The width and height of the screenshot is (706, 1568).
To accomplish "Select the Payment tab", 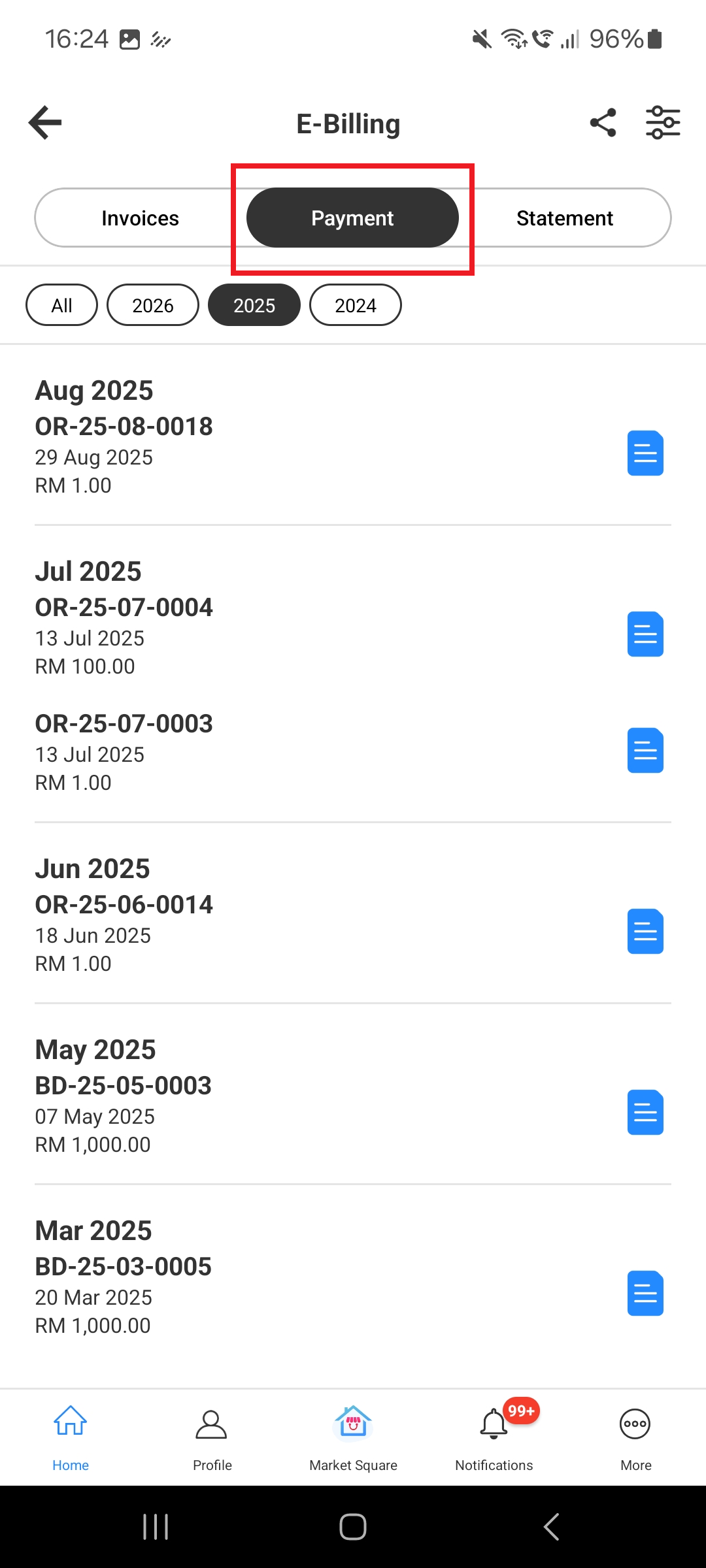I will coord(352,218).
